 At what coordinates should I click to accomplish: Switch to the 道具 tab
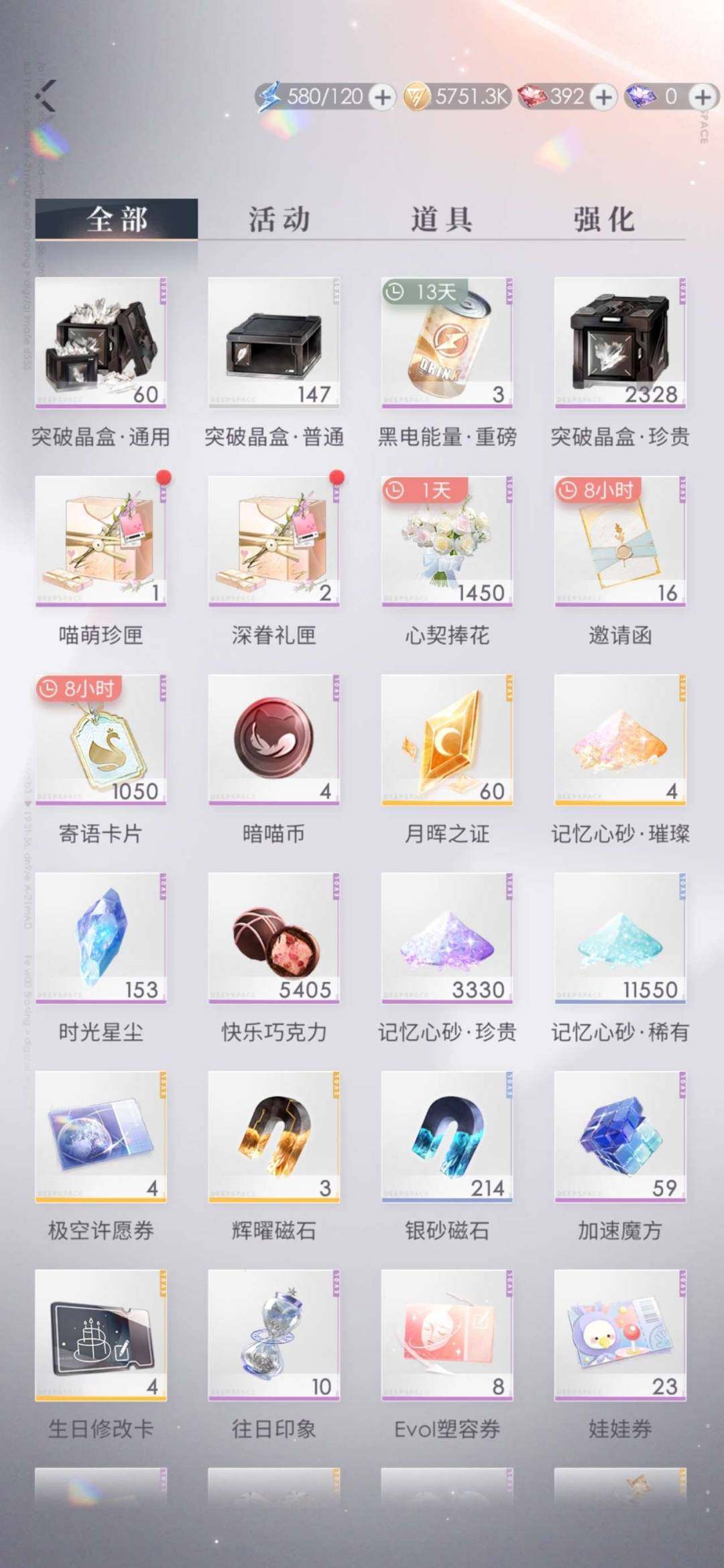pos(442,219)
